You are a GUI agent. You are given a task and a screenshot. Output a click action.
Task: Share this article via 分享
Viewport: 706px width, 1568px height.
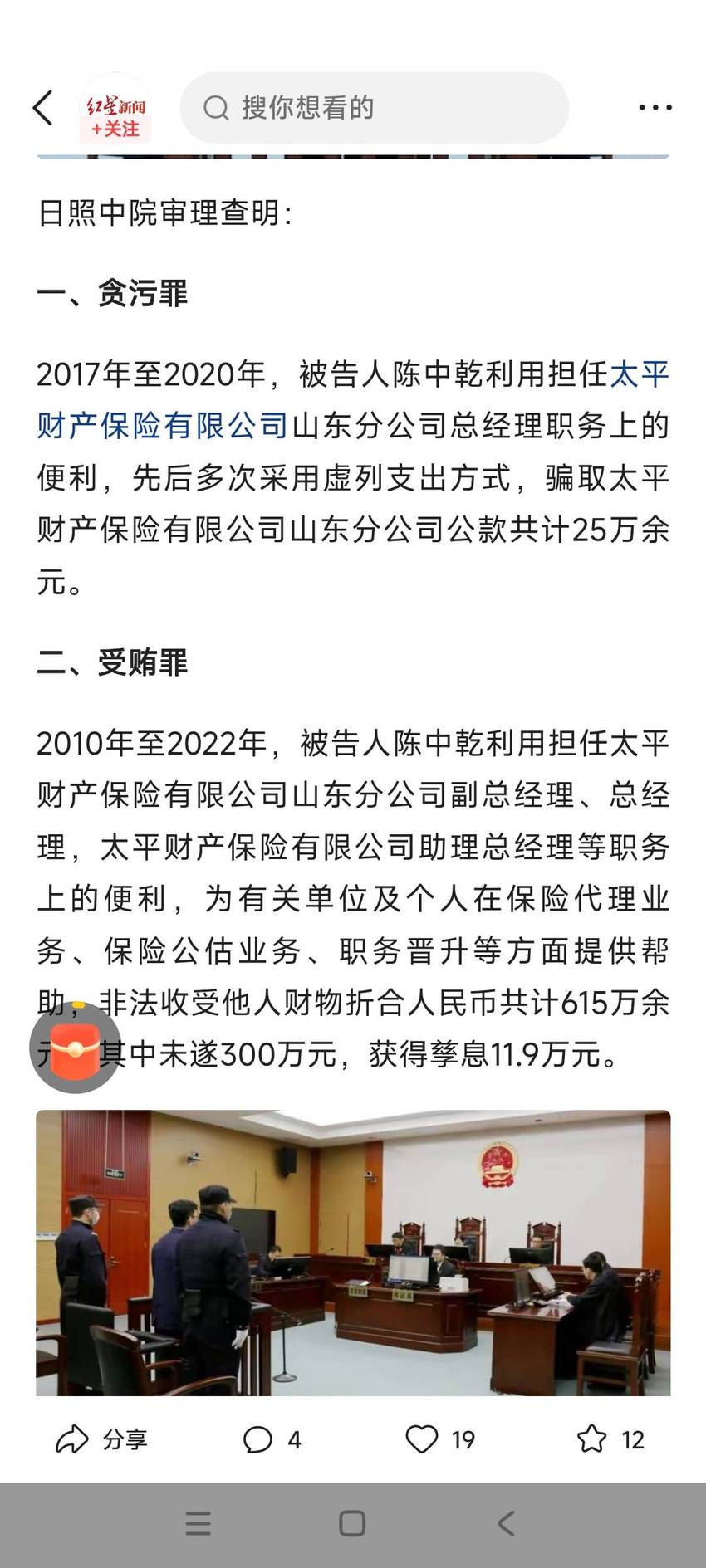click(x=101, y=1439)
